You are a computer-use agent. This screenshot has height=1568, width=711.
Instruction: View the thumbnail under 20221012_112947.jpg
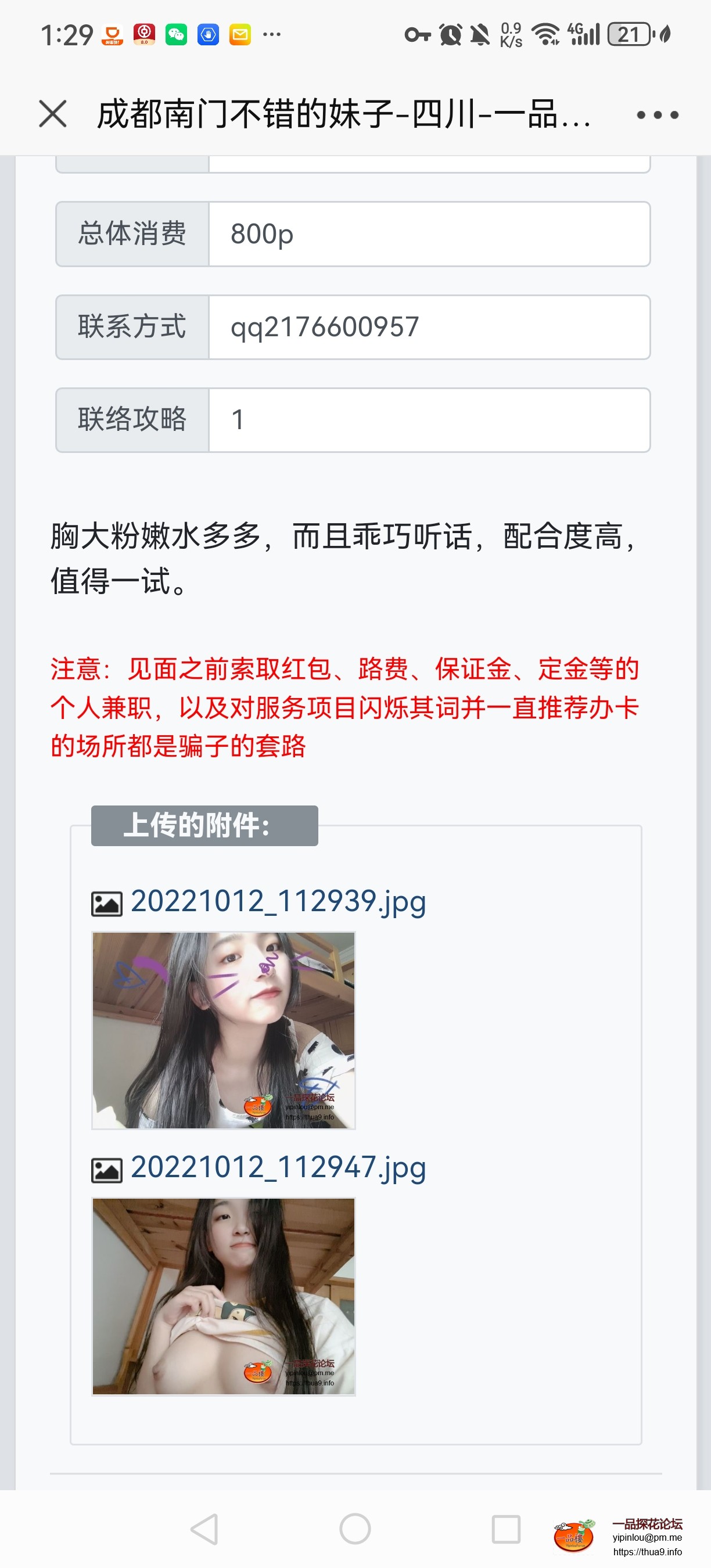point(224,1296)
